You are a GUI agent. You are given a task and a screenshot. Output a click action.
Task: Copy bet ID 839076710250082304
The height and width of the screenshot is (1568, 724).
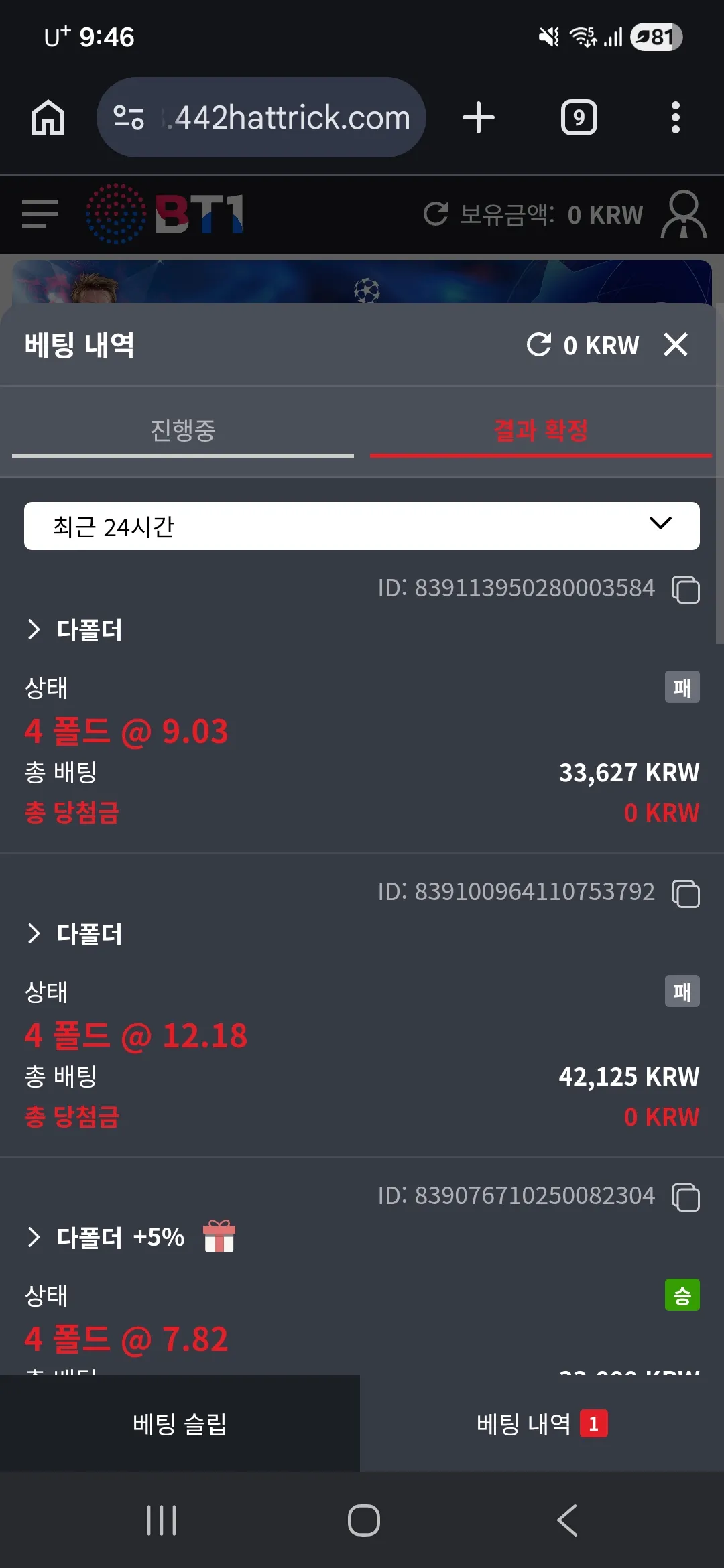[x=686, y=1197]
